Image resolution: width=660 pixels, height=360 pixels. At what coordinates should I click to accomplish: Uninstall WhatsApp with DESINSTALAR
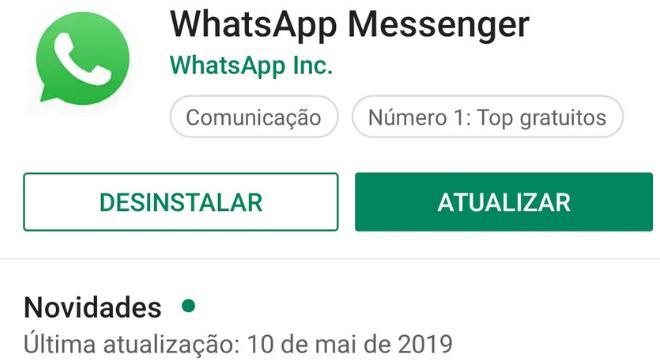181,202
